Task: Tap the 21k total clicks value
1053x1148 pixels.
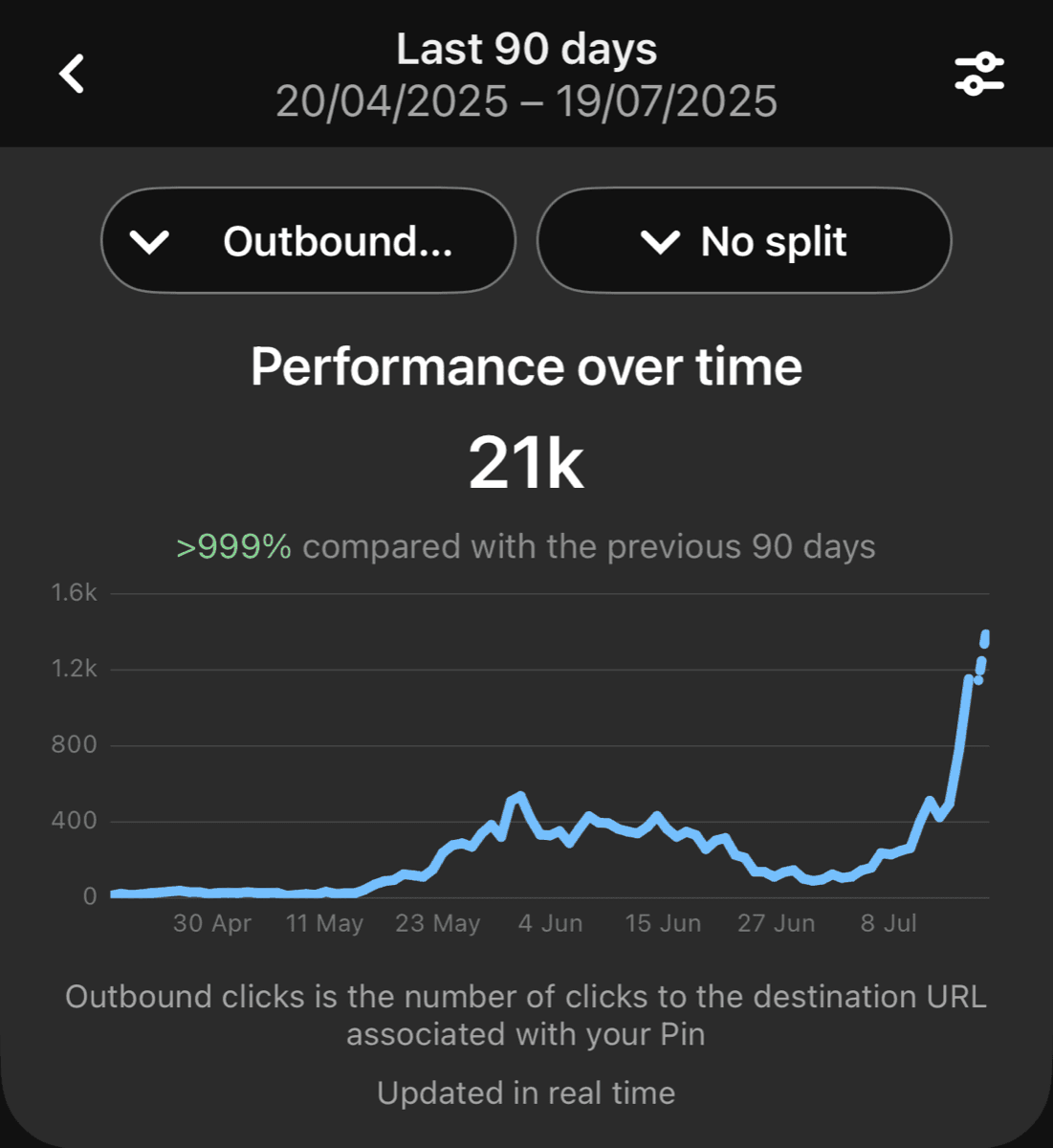Action: click(x=526, y=460)
